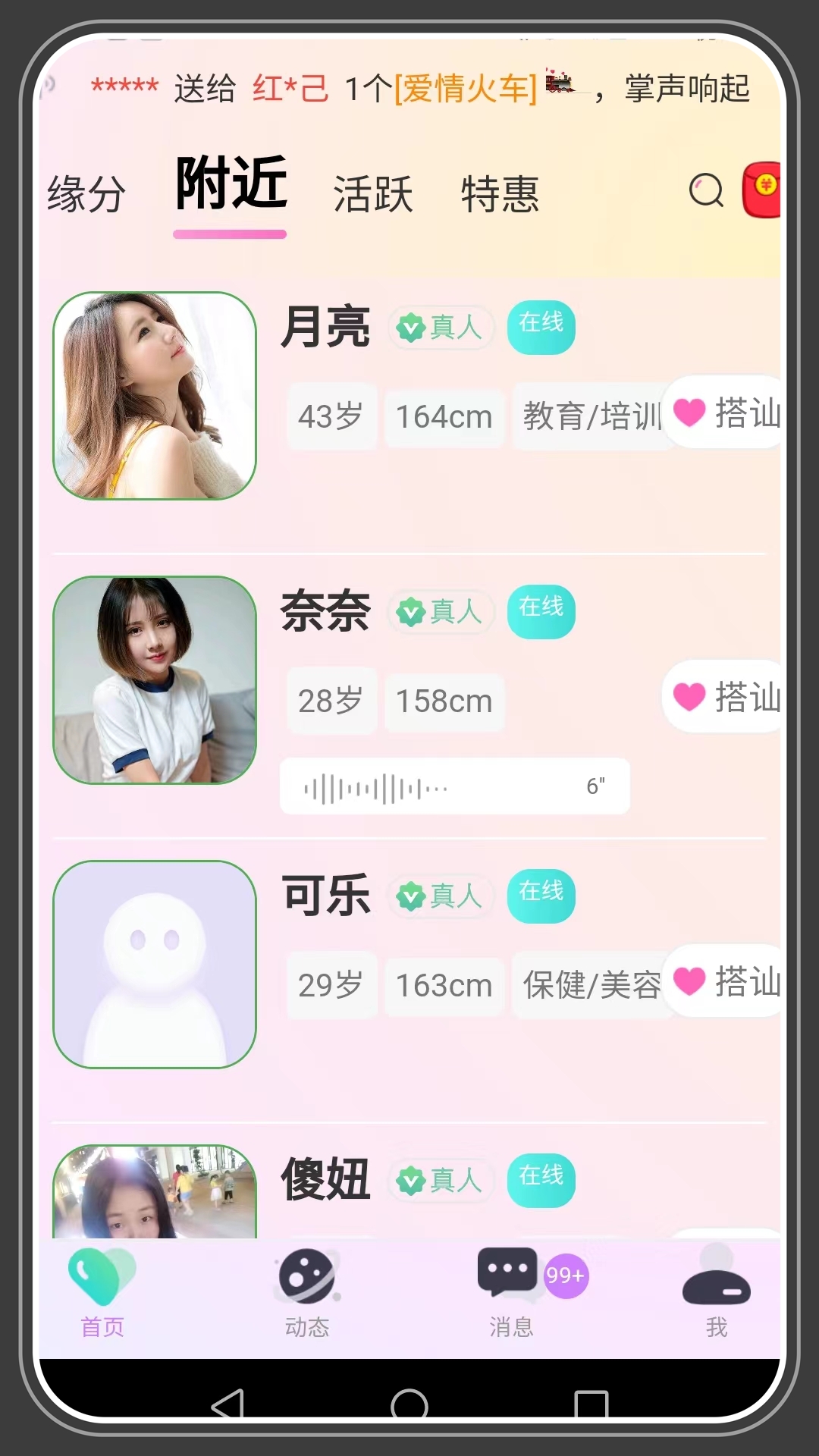This screenshot has height=1456, width=819.
Task: Tap the system home button
Action: (409, 1404)
